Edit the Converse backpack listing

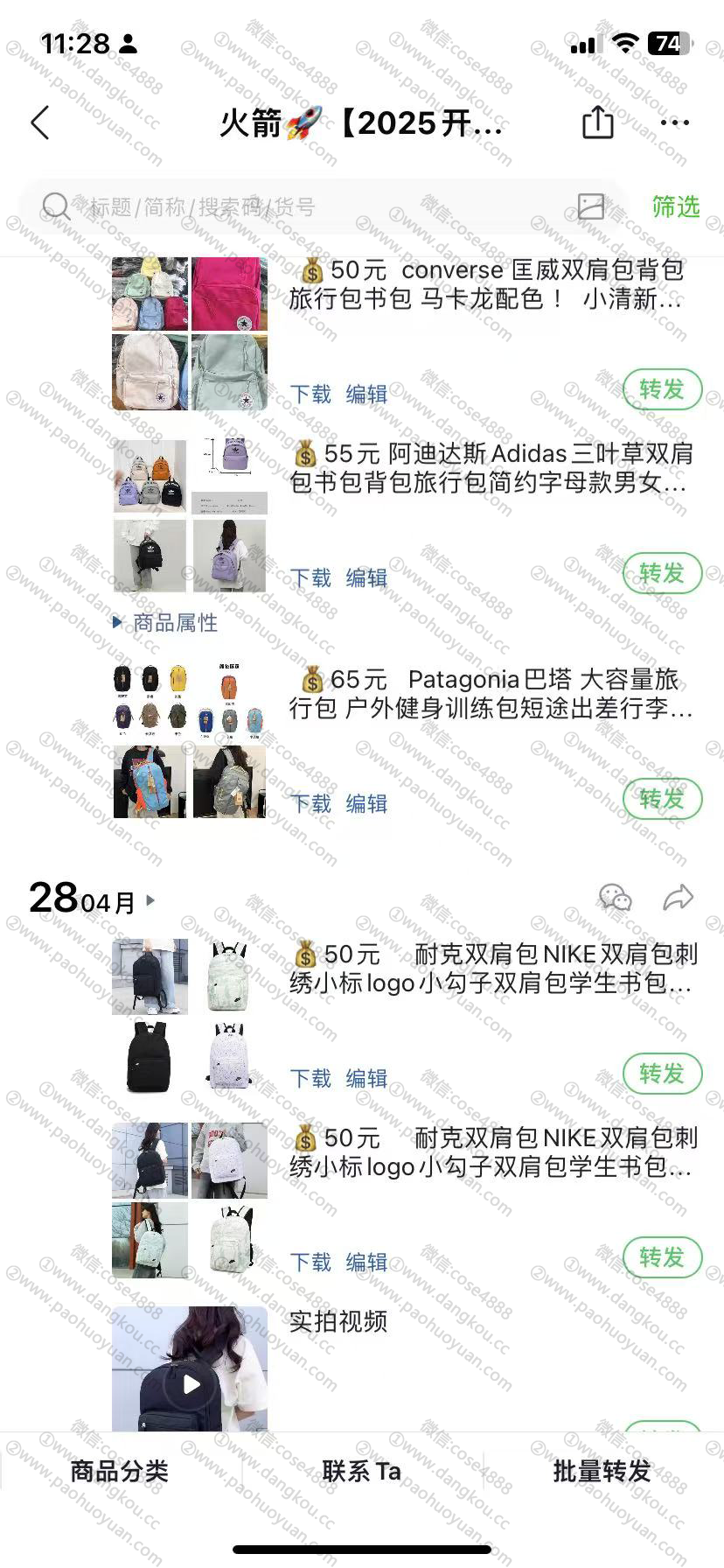click(x=366, y=395)
